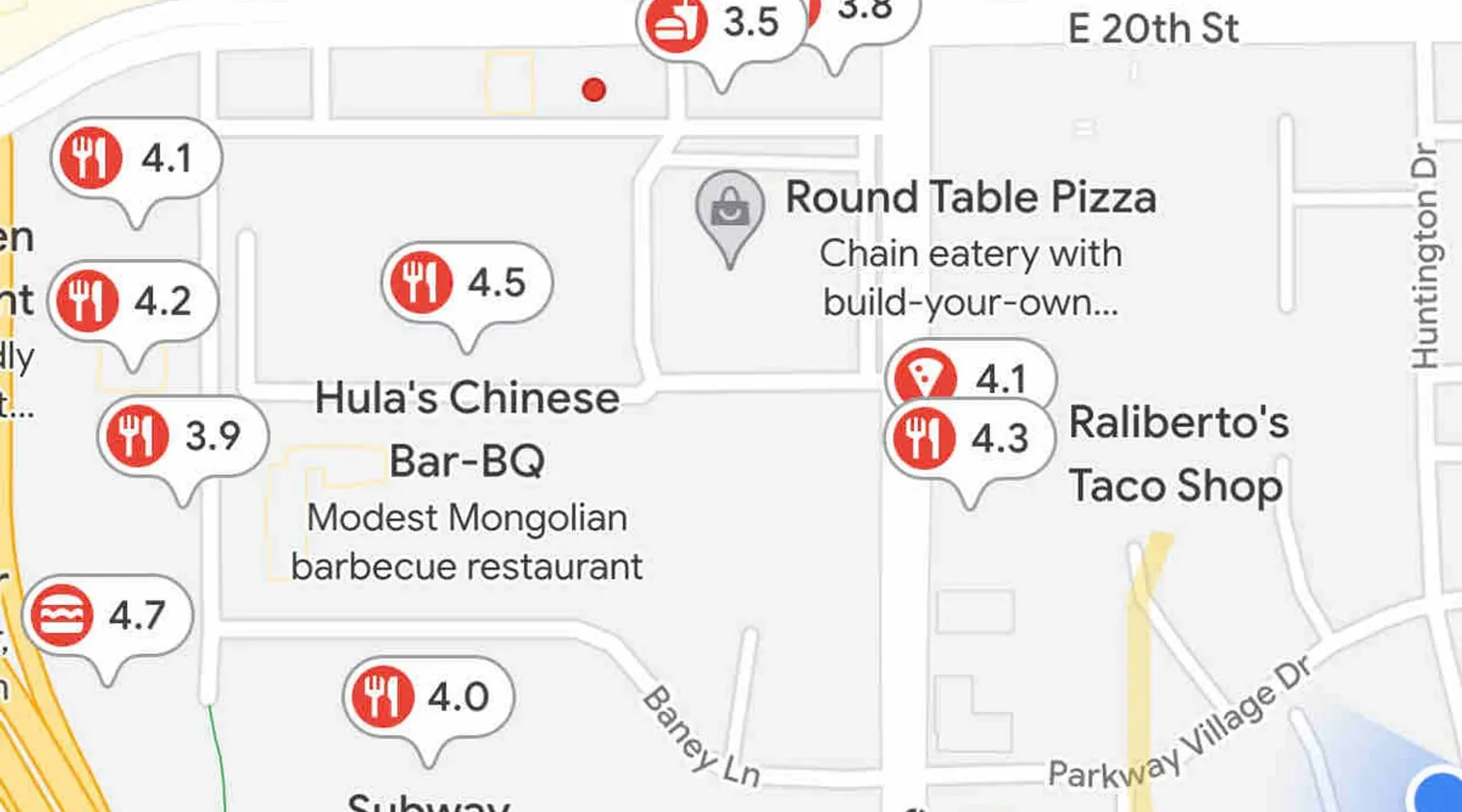Open the fast food pin rated 3.5

click(x=720, y=24)
